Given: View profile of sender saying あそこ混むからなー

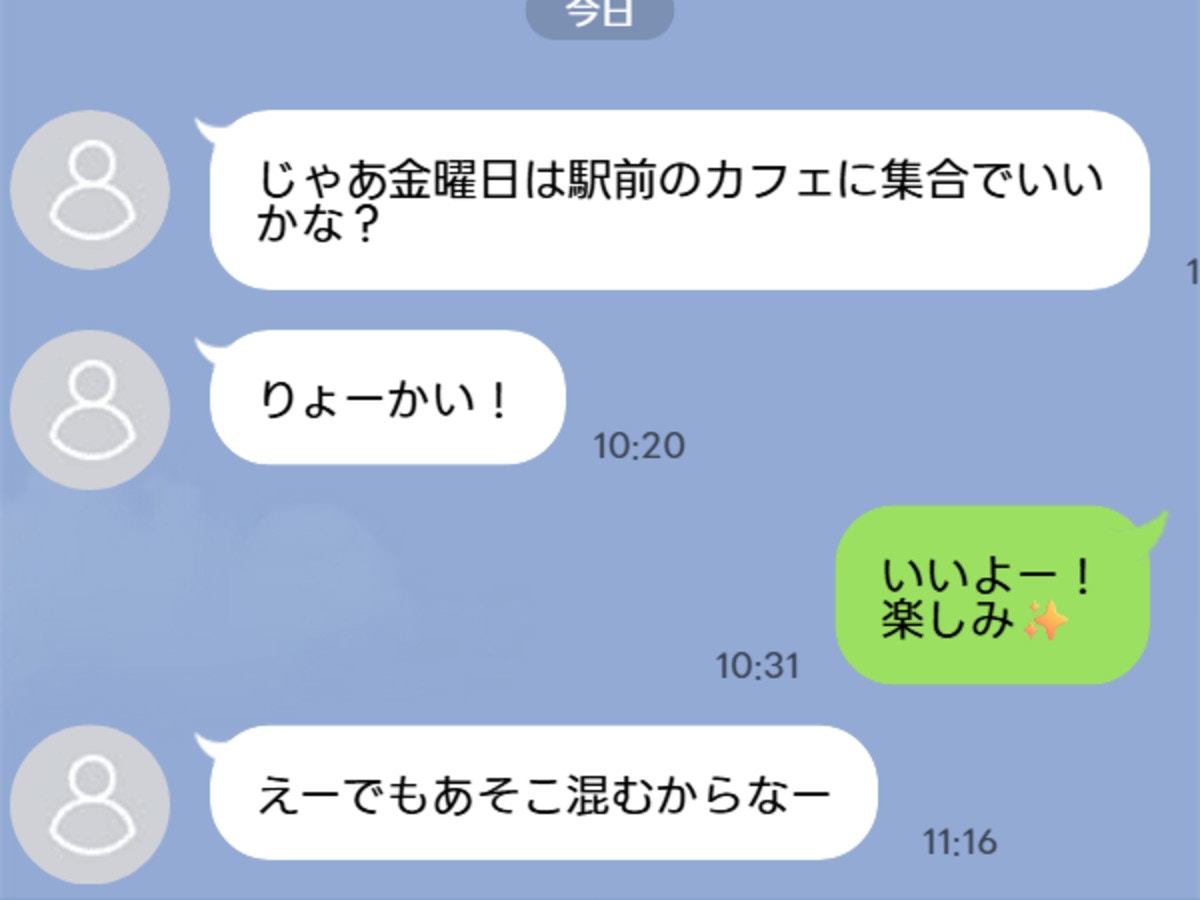Looking at the screenshot, I should (90, 805).
